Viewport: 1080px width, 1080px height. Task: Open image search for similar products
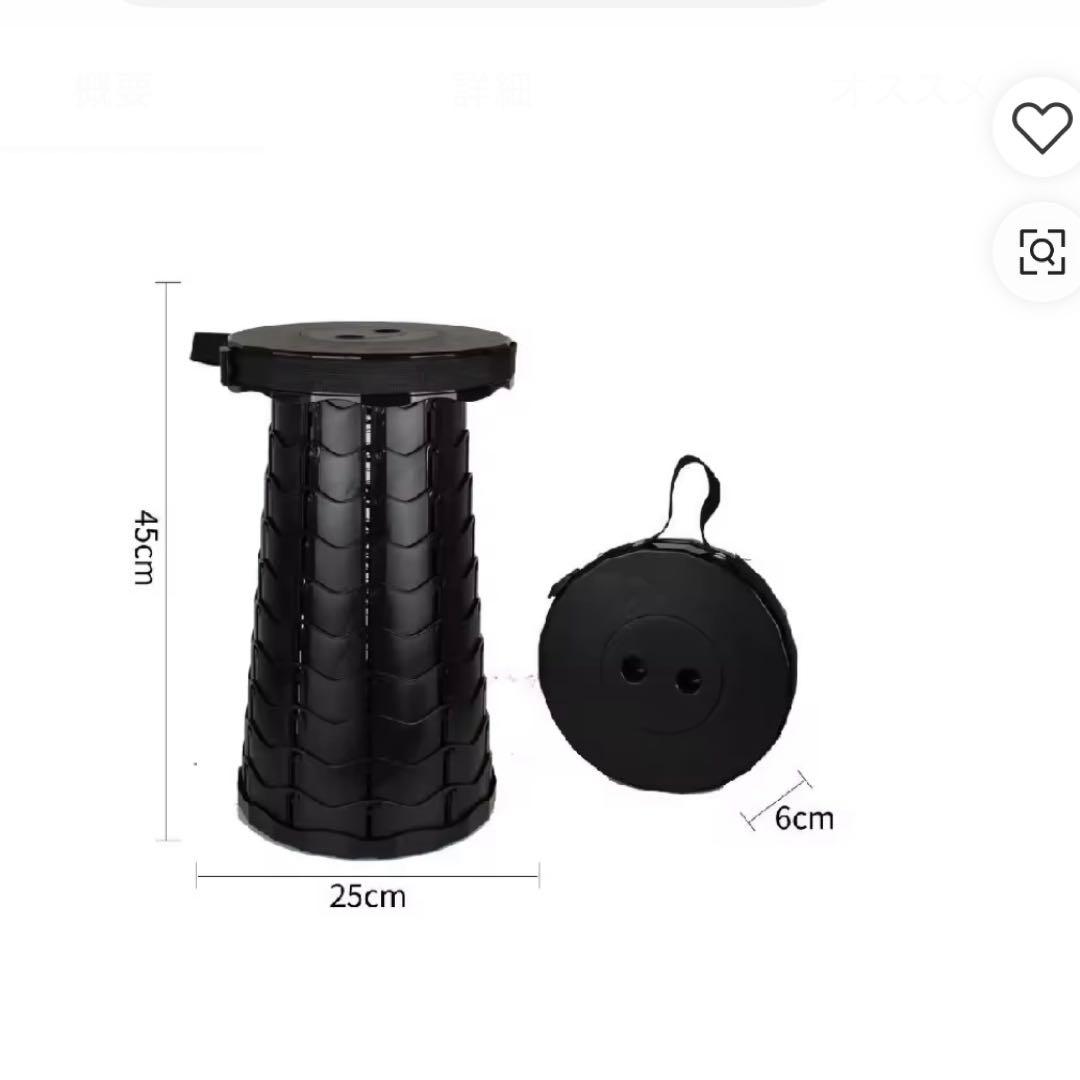coord(1041,251)
